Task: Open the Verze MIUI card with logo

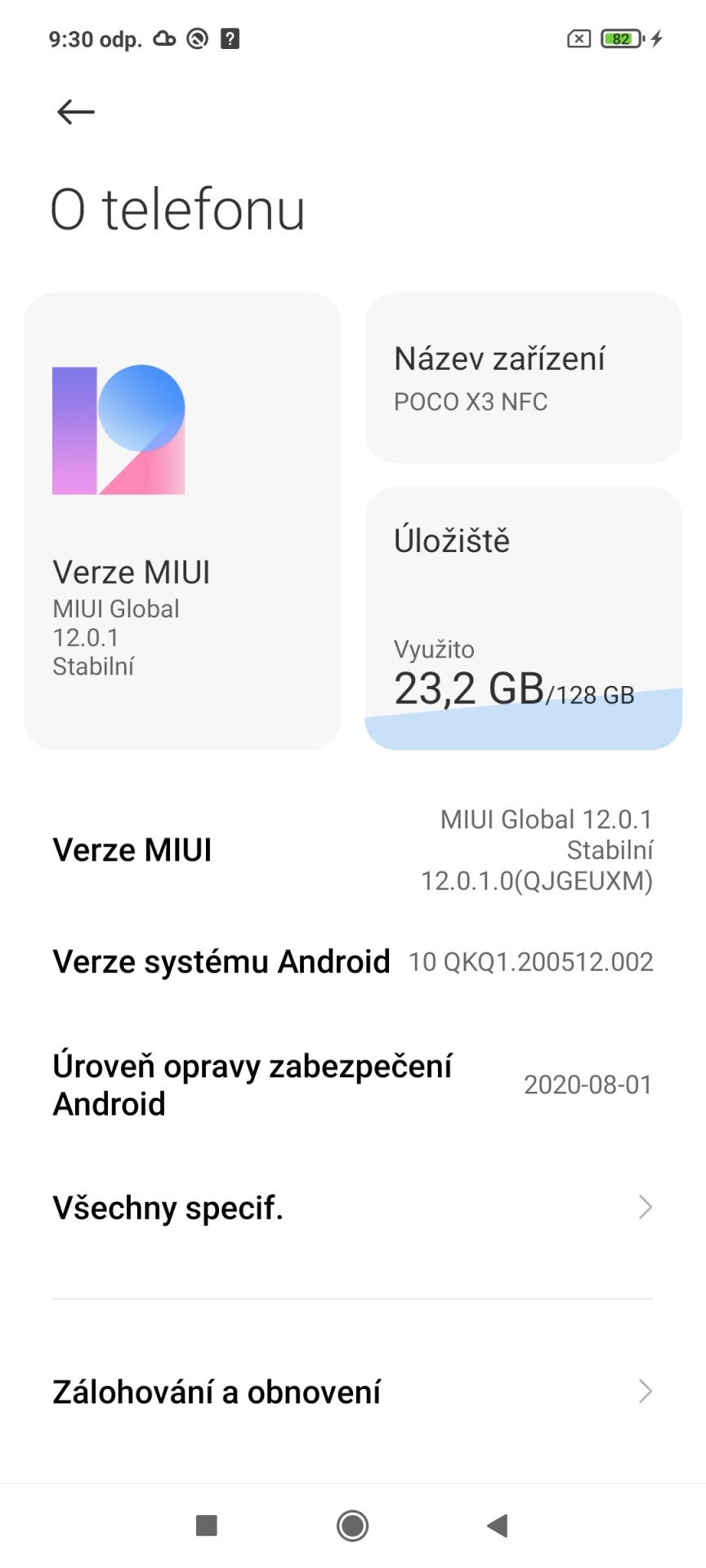Action: (182, 521)
